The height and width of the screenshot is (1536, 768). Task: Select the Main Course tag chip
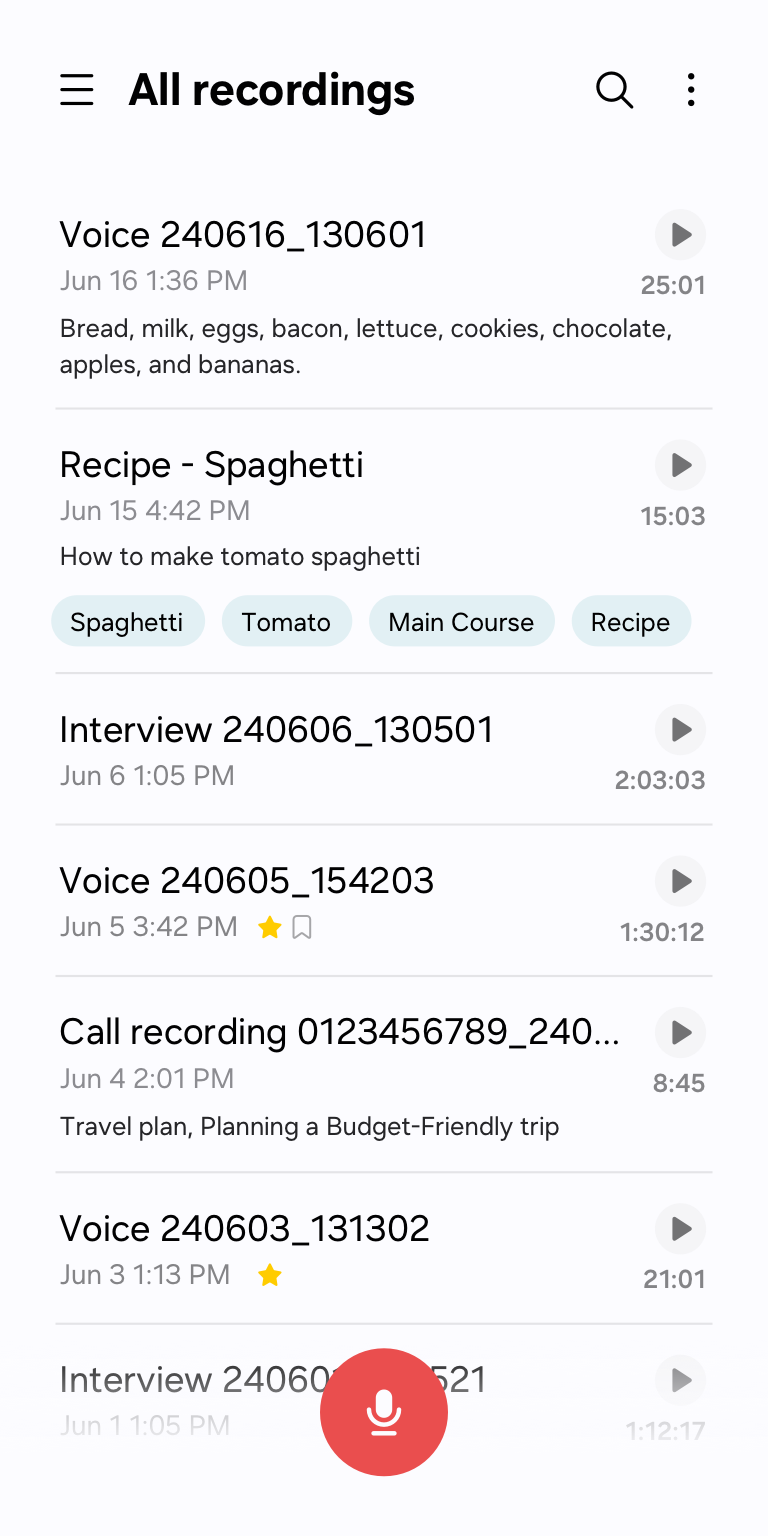pos(461,621)
